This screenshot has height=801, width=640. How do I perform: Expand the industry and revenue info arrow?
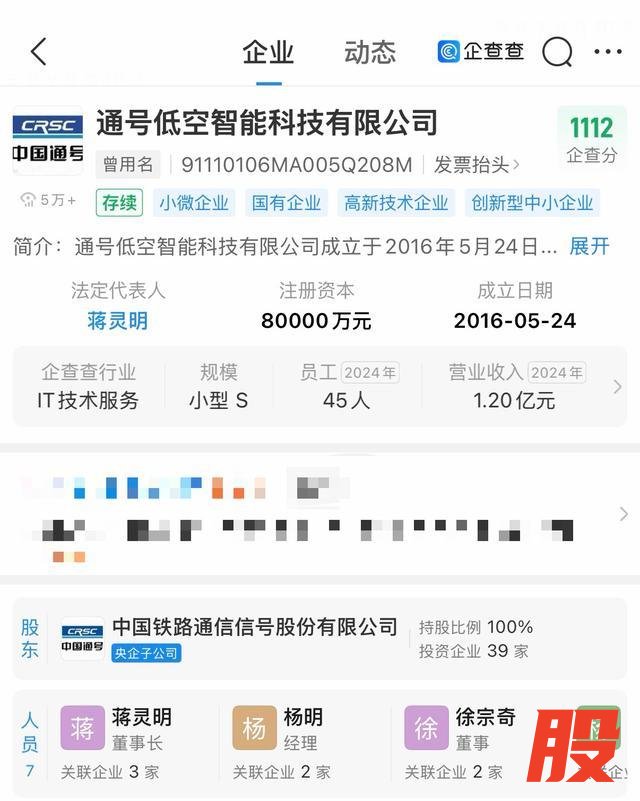coord(616,386)
